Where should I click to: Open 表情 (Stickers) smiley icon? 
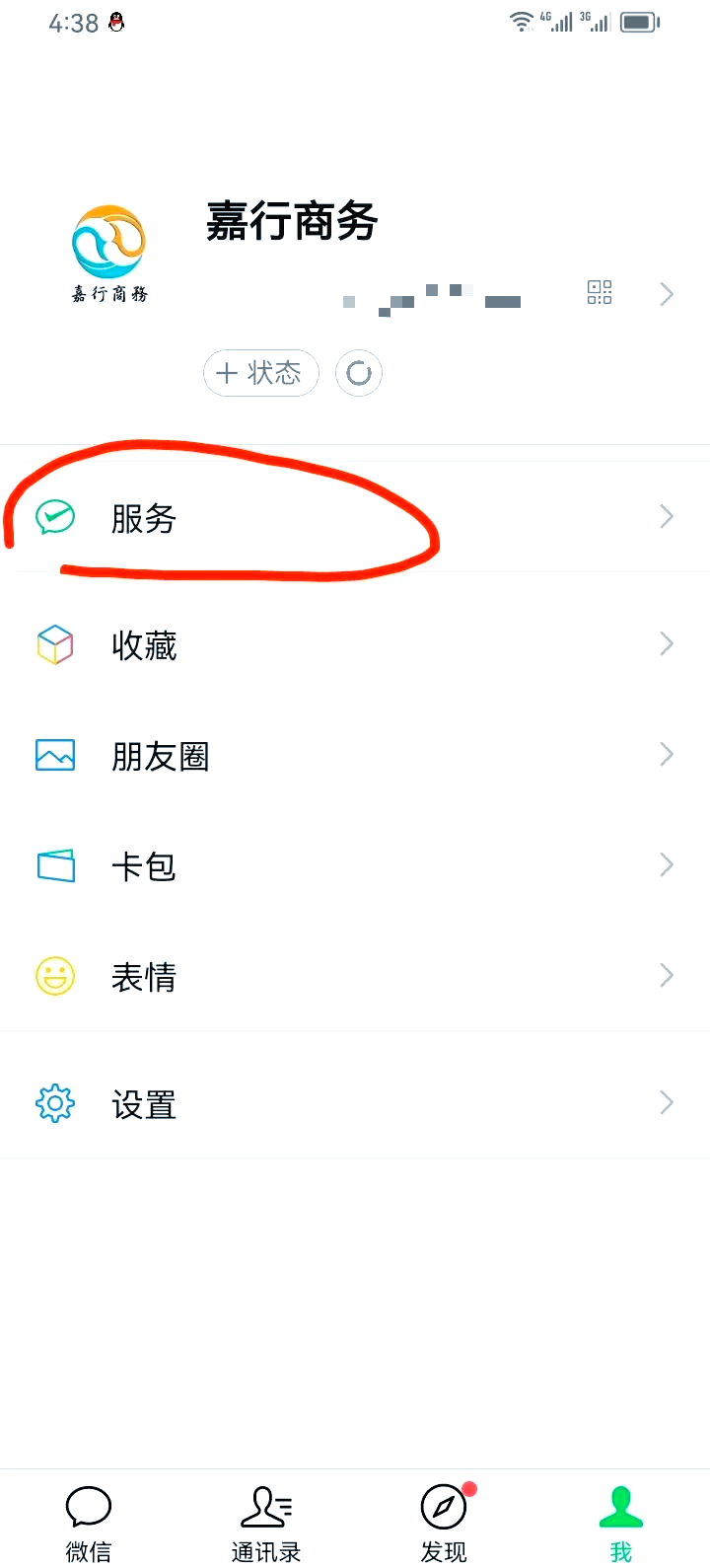(x=54, y=976)
